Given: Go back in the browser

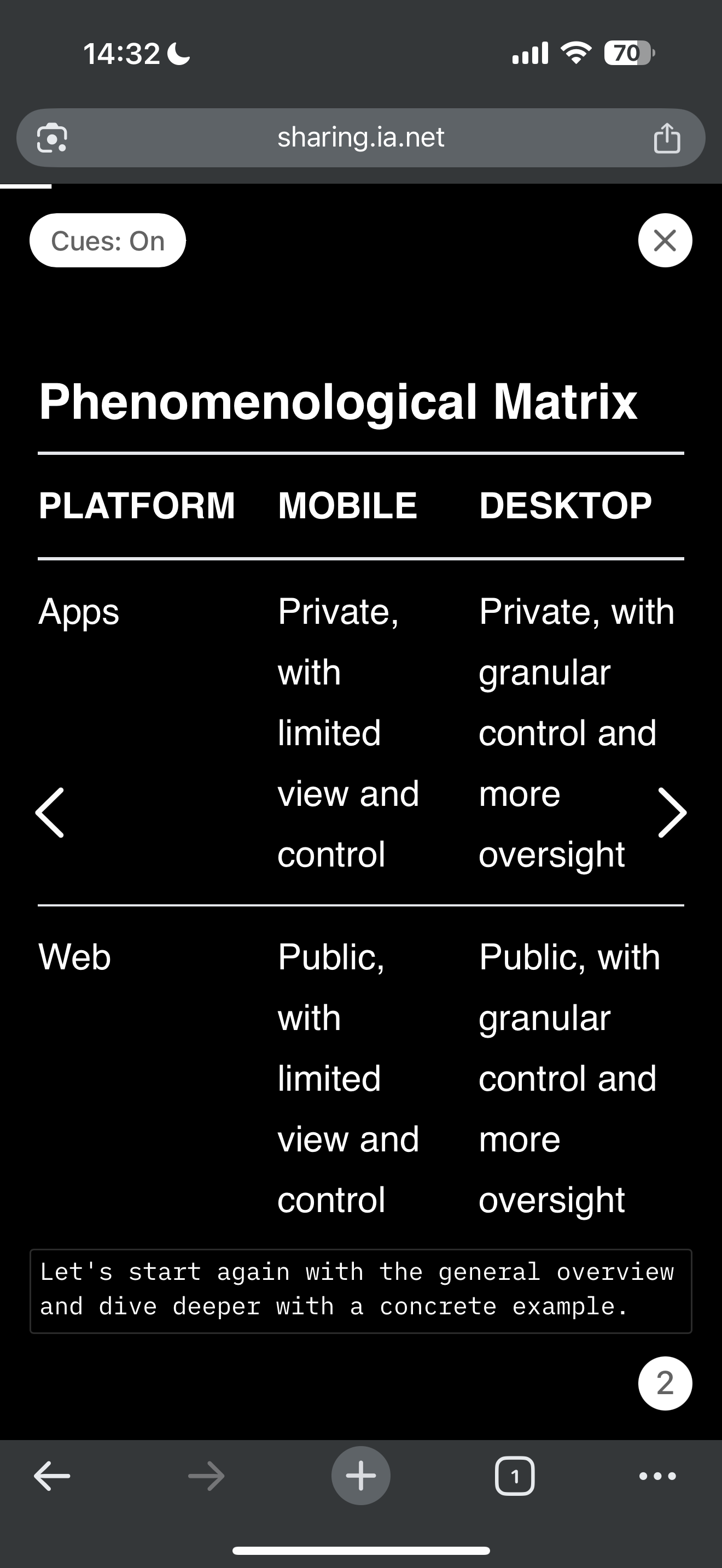Looking at the screenshot, I should pos(53,1476).
